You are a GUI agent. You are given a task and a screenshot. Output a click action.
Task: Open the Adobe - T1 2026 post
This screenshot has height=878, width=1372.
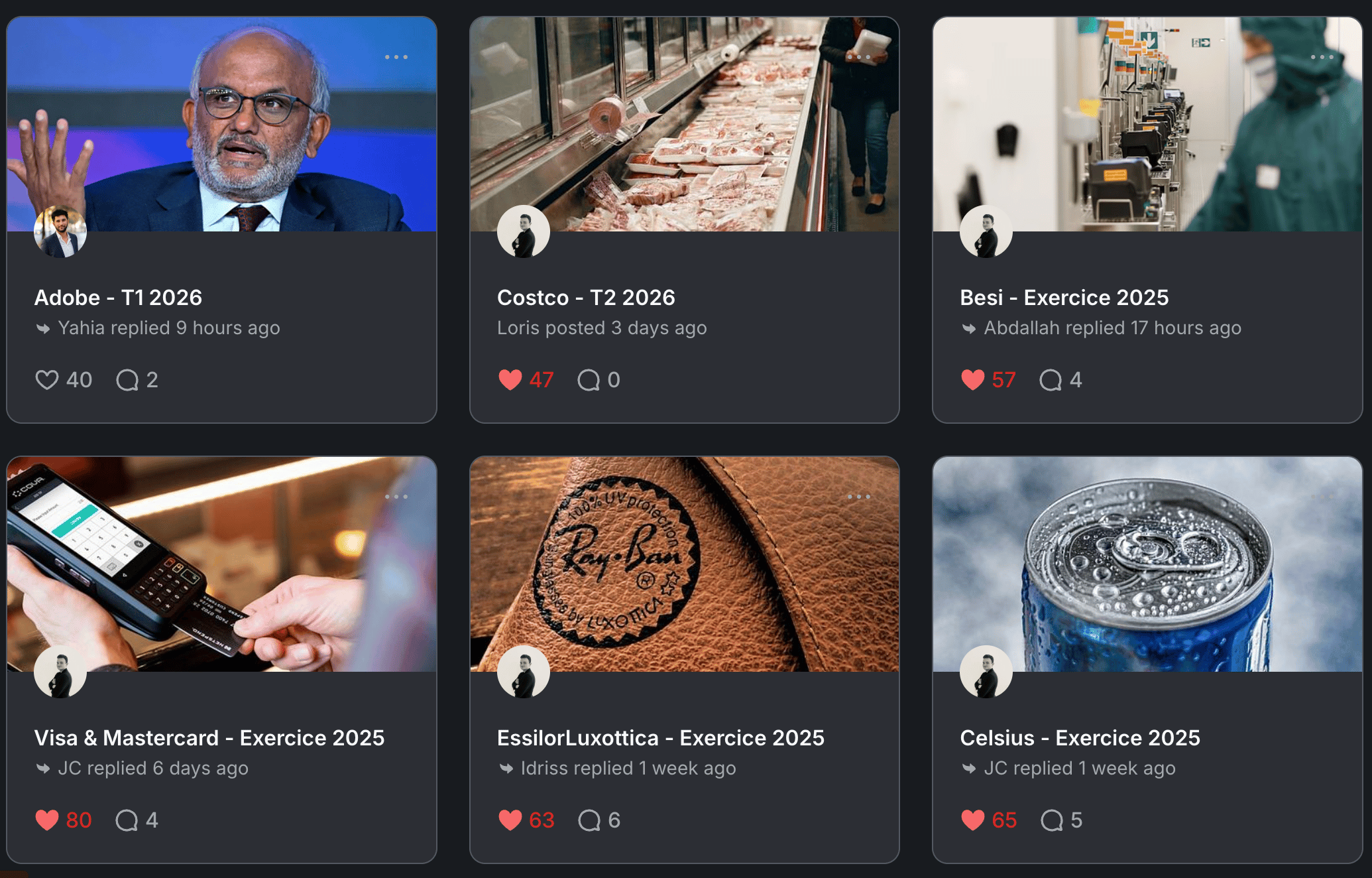[118, 298]
